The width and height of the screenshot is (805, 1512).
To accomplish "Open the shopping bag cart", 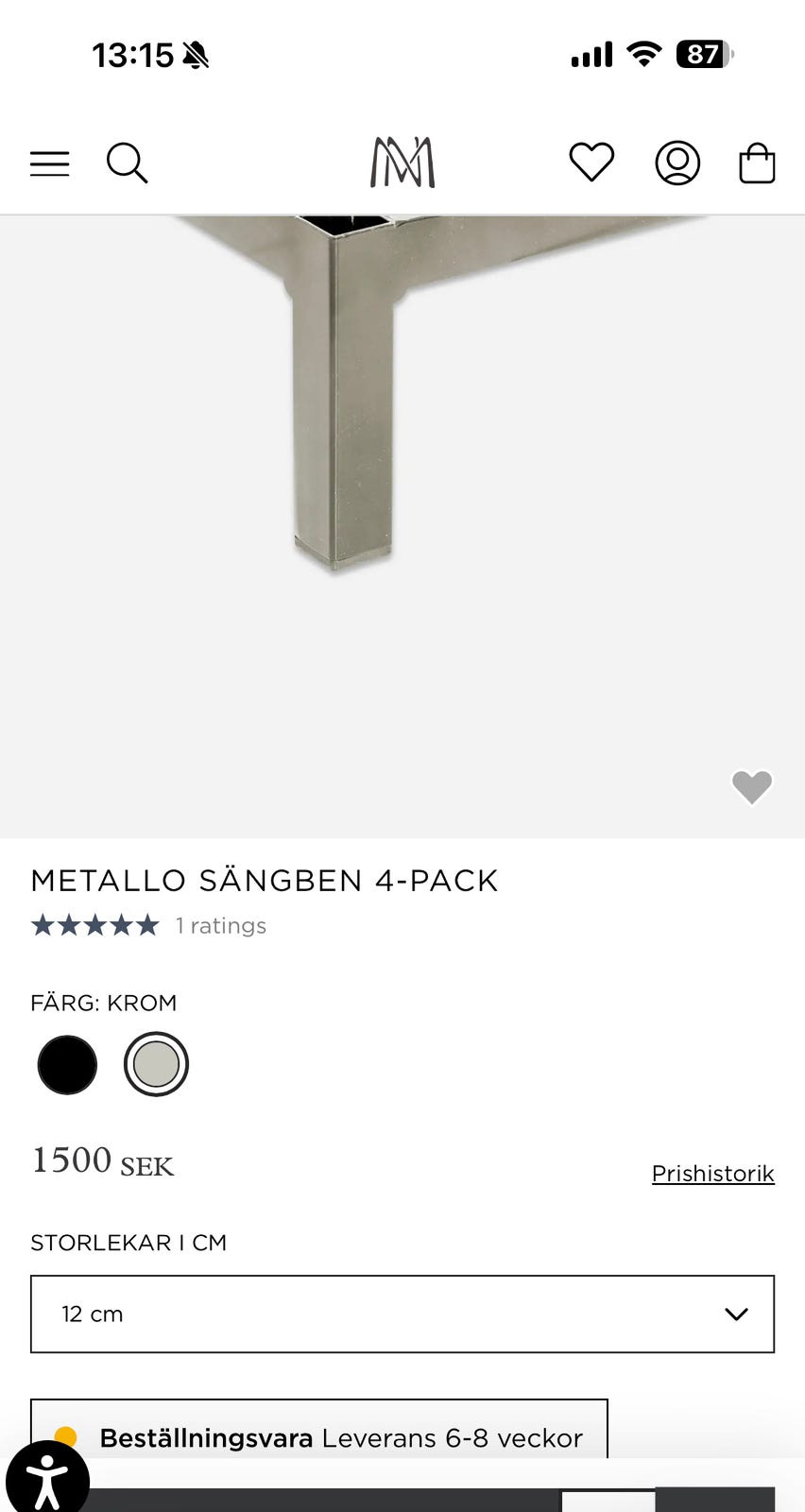I will [756, 163].
